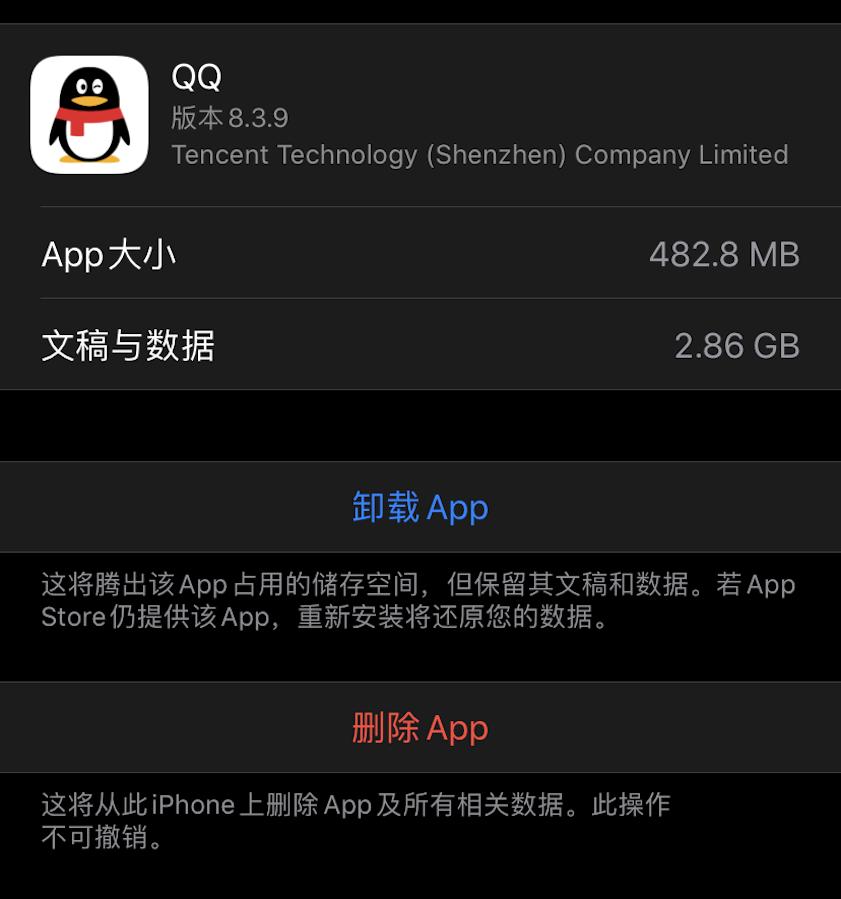Select the App大小 row
Image resolution: width=841 pixels, height=899 pixels.
[x=109, y=255]
